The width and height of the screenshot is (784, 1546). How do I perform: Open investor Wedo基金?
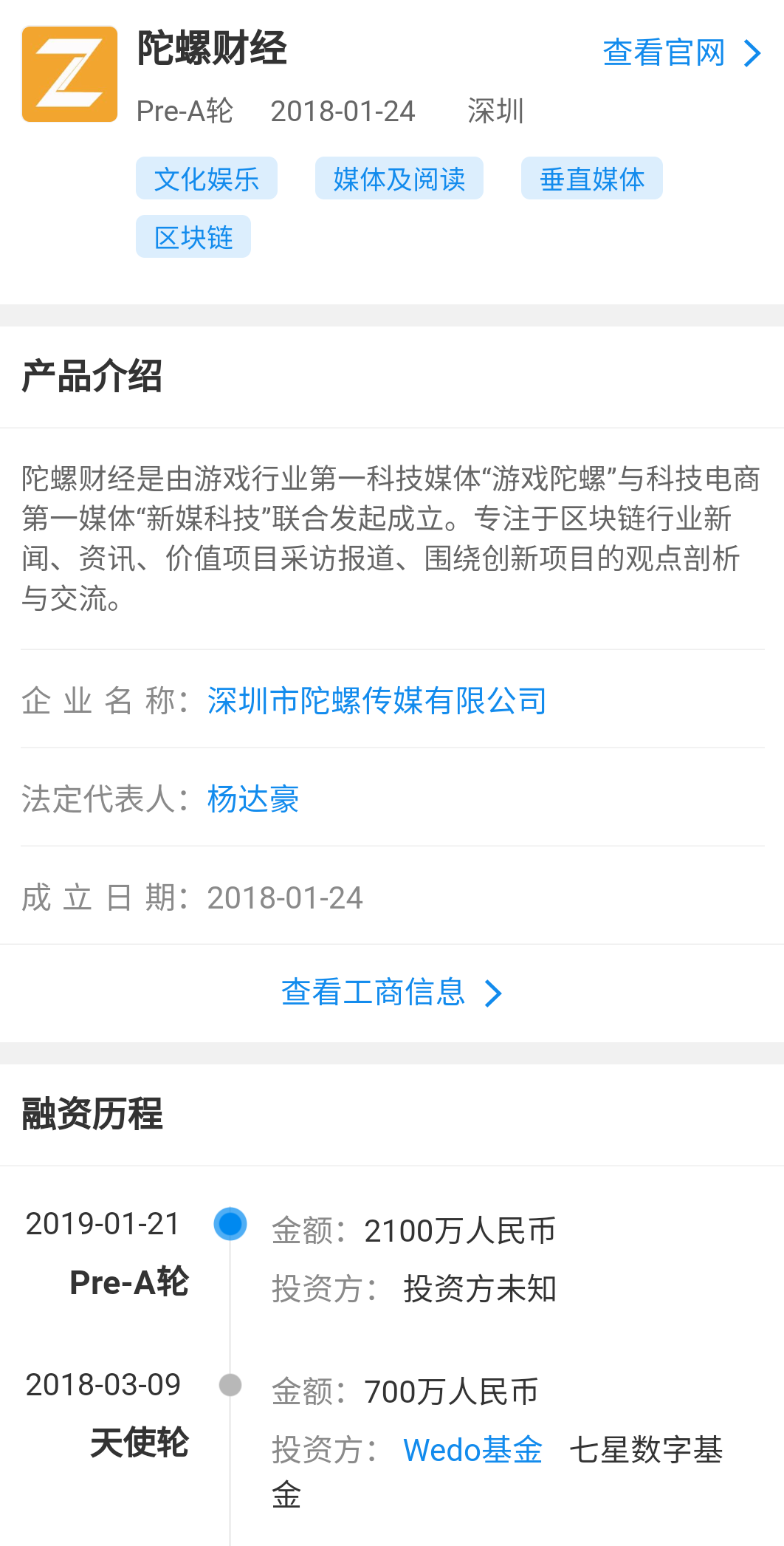[472, 1449]
